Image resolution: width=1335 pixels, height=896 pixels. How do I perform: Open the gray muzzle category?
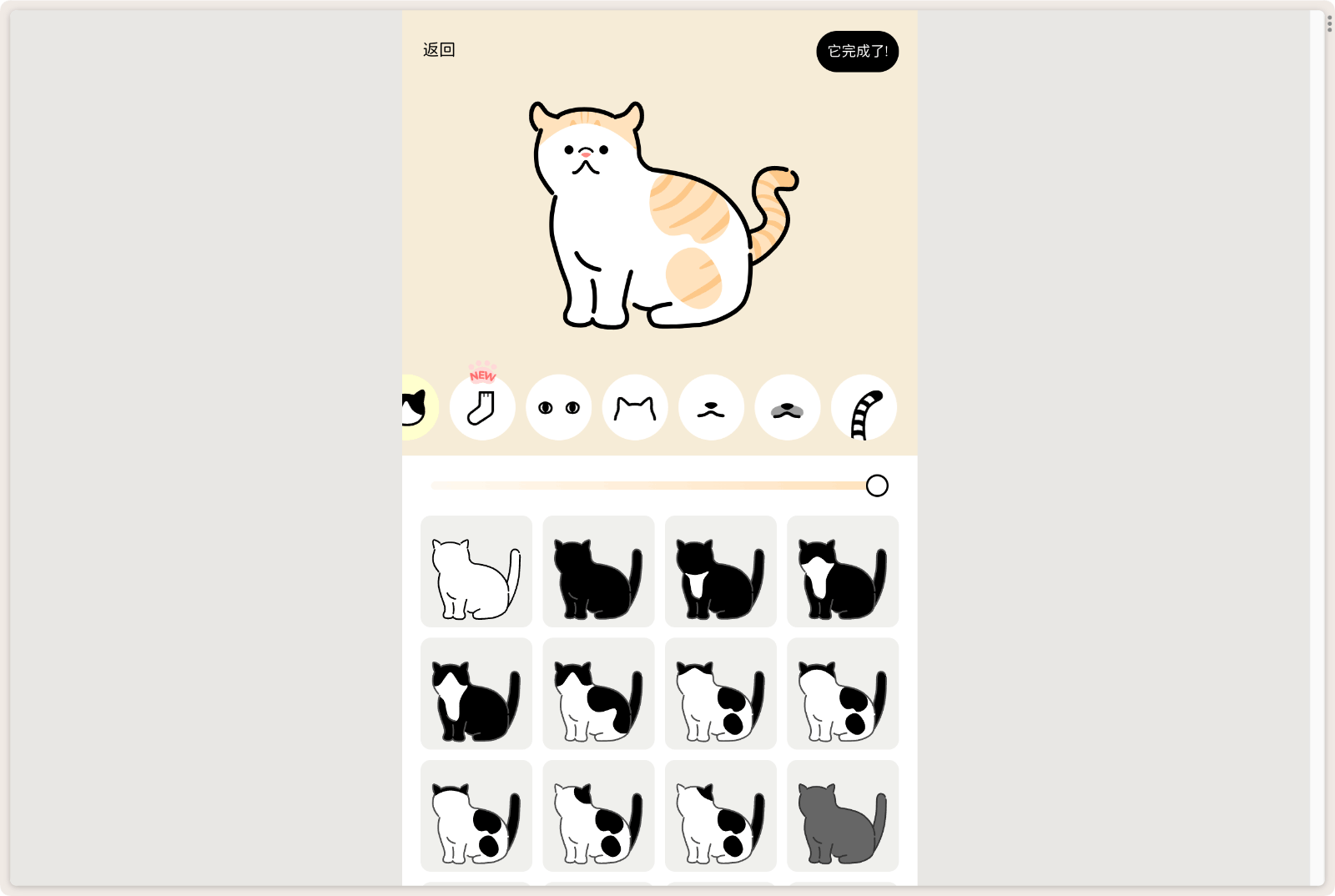click(787, 408)
